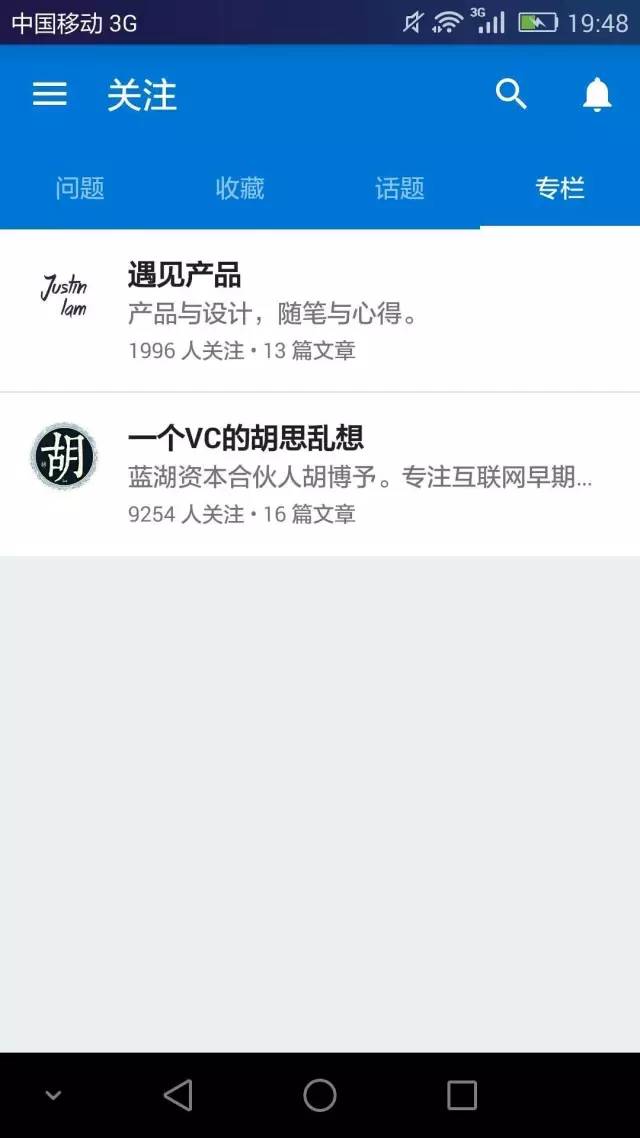Screen dimensions: 640x1138
Task: Open the hamburger drawer menu
Action: click(49, 94)
